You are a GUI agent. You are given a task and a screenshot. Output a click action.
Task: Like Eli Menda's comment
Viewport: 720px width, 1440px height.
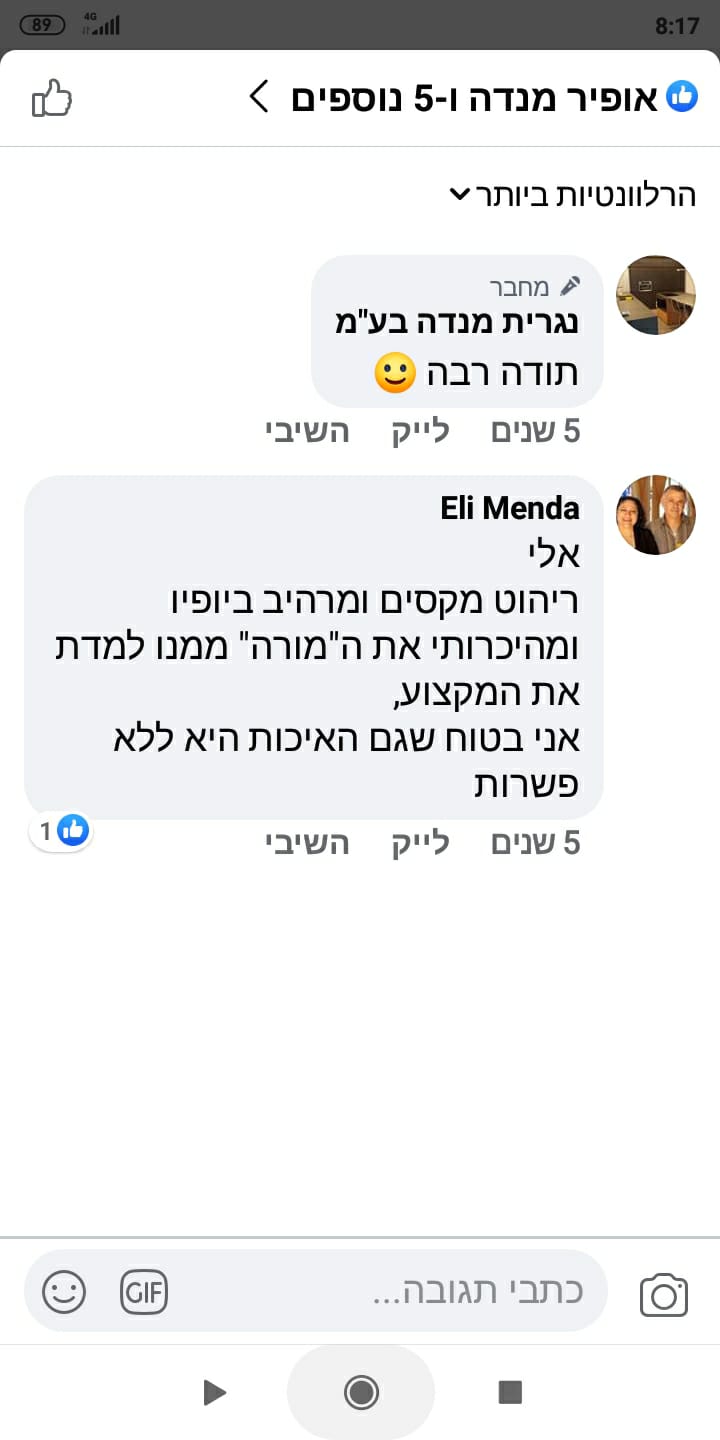click(420, 843)
